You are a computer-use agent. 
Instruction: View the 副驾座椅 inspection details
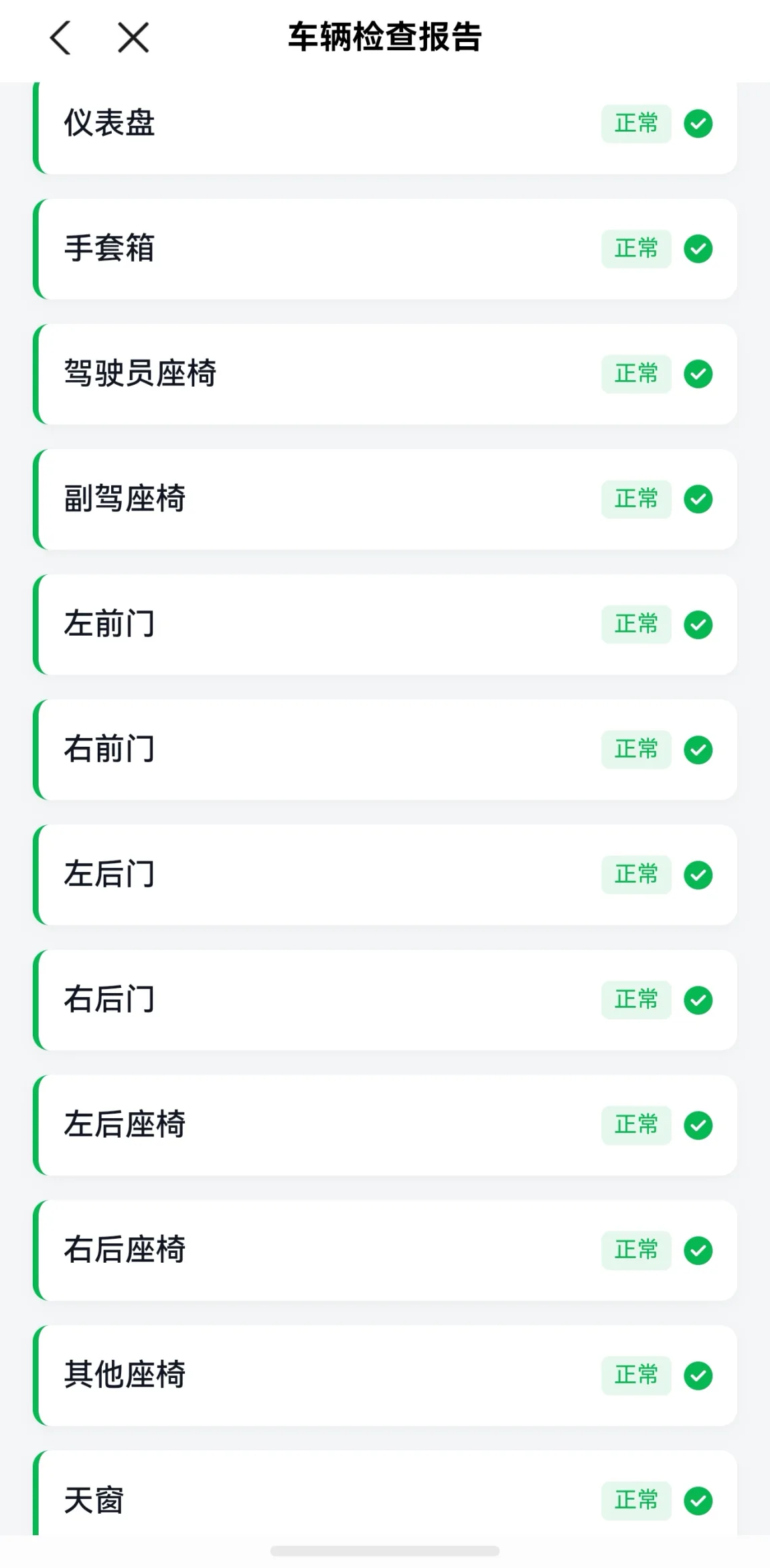(385, 499)
